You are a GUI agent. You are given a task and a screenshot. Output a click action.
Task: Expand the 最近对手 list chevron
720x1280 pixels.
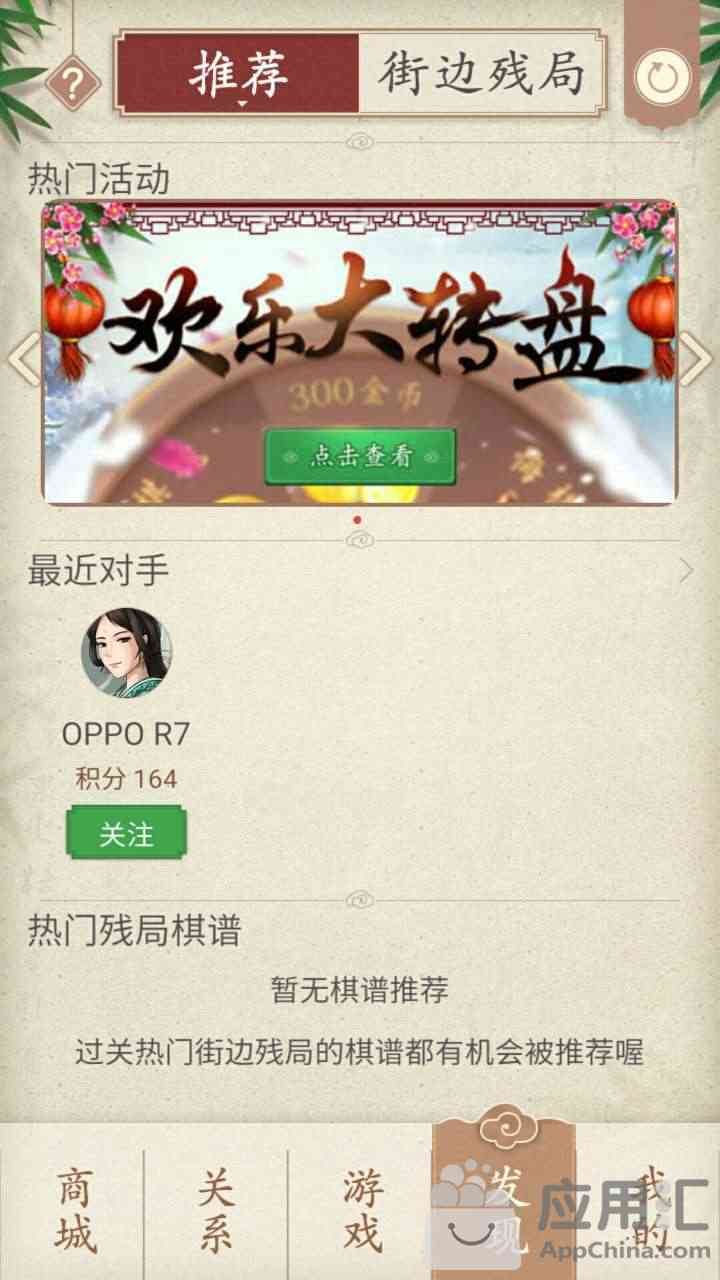(686, 571)
